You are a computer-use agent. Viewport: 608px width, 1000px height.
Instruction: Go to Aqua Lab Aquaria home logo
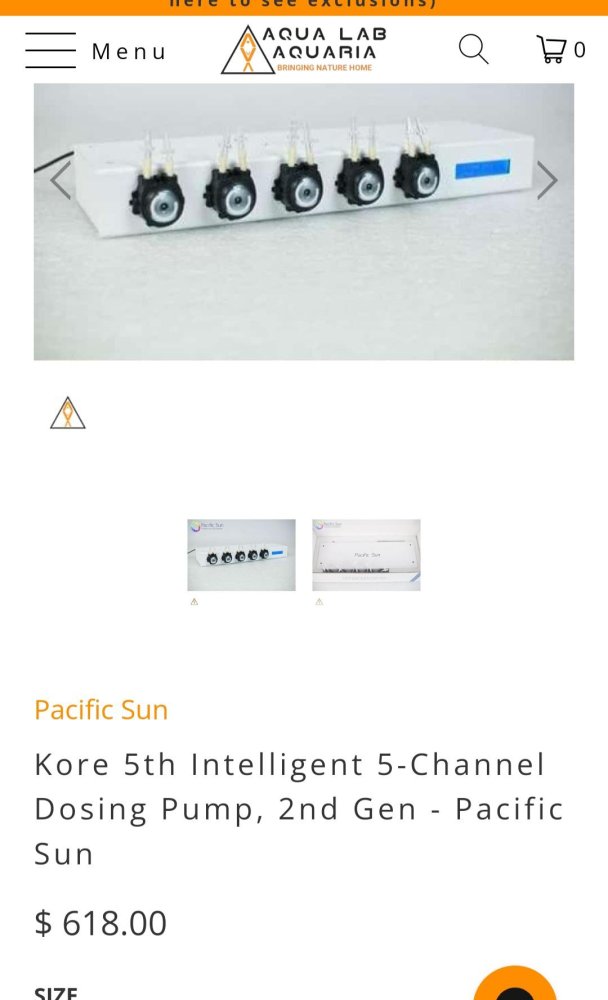[x=303, y=50]
